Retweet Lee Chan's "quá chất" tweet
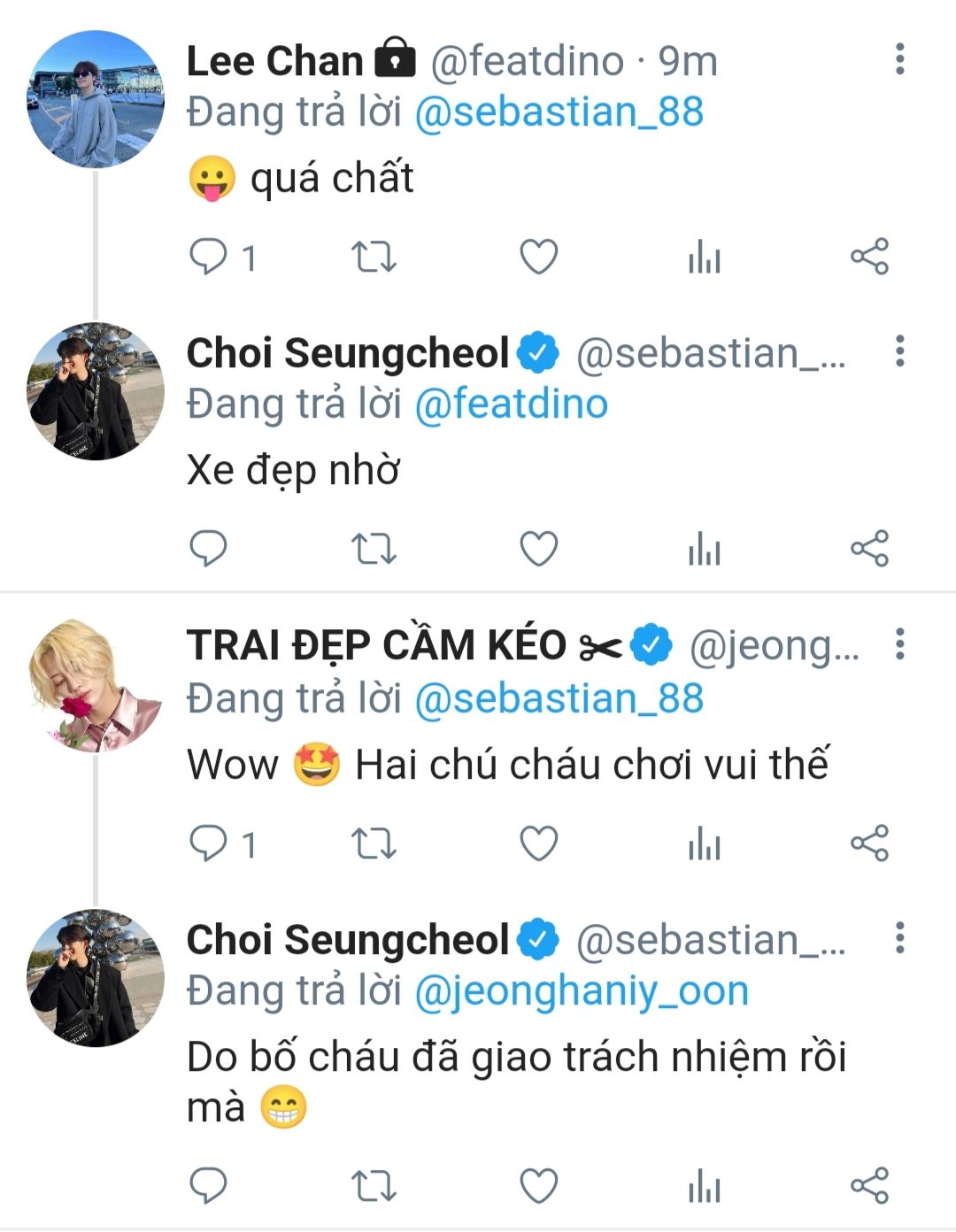956x1232 pixels. click(374, 258)
